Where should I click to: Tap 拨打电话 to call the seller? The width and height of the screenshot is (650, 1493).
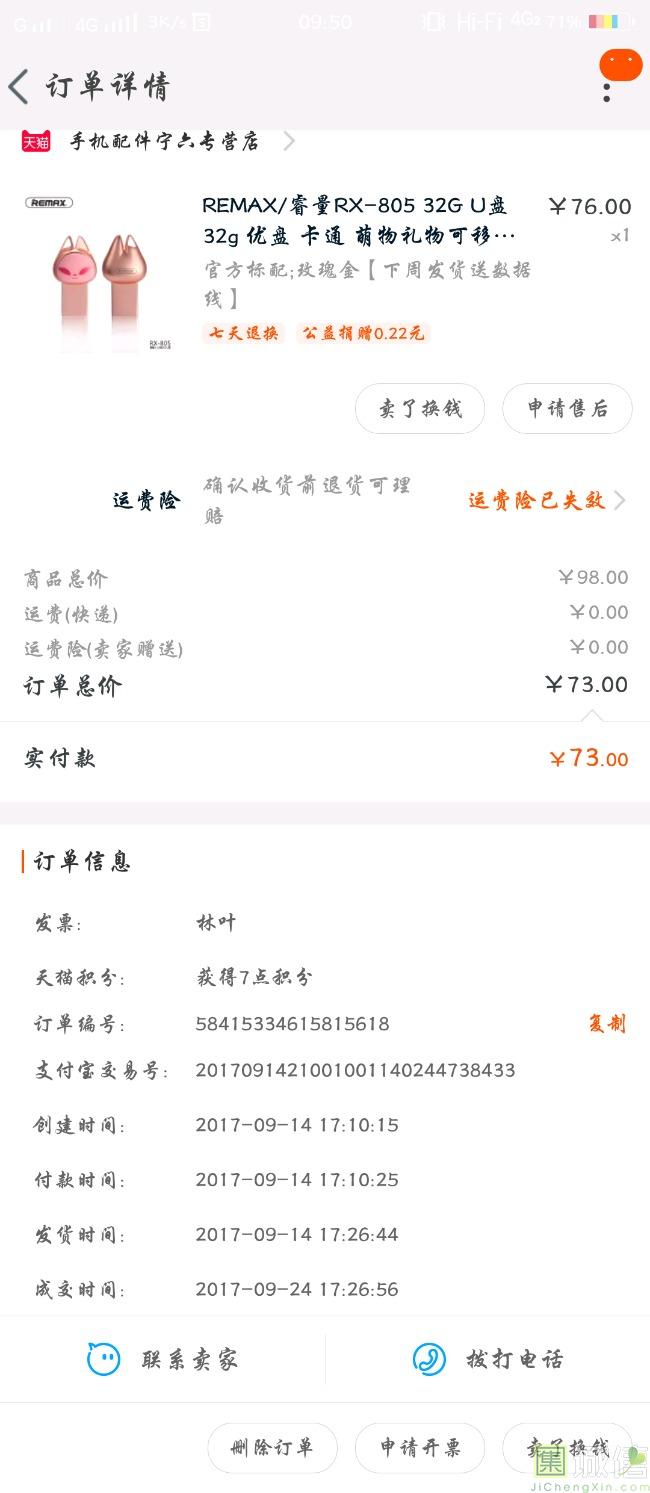click(x=488, y=1359)
